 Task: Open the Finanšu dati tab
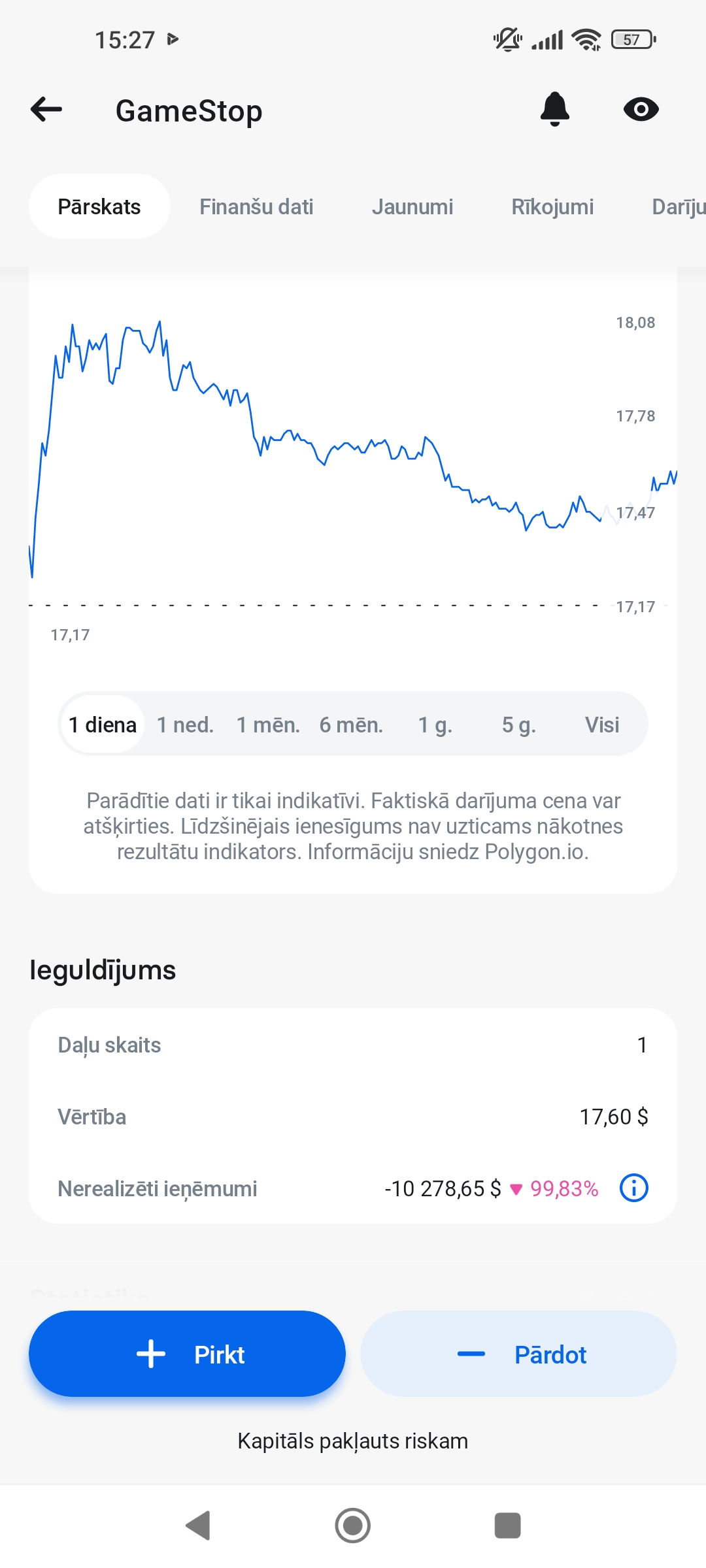tap(257, 206)
